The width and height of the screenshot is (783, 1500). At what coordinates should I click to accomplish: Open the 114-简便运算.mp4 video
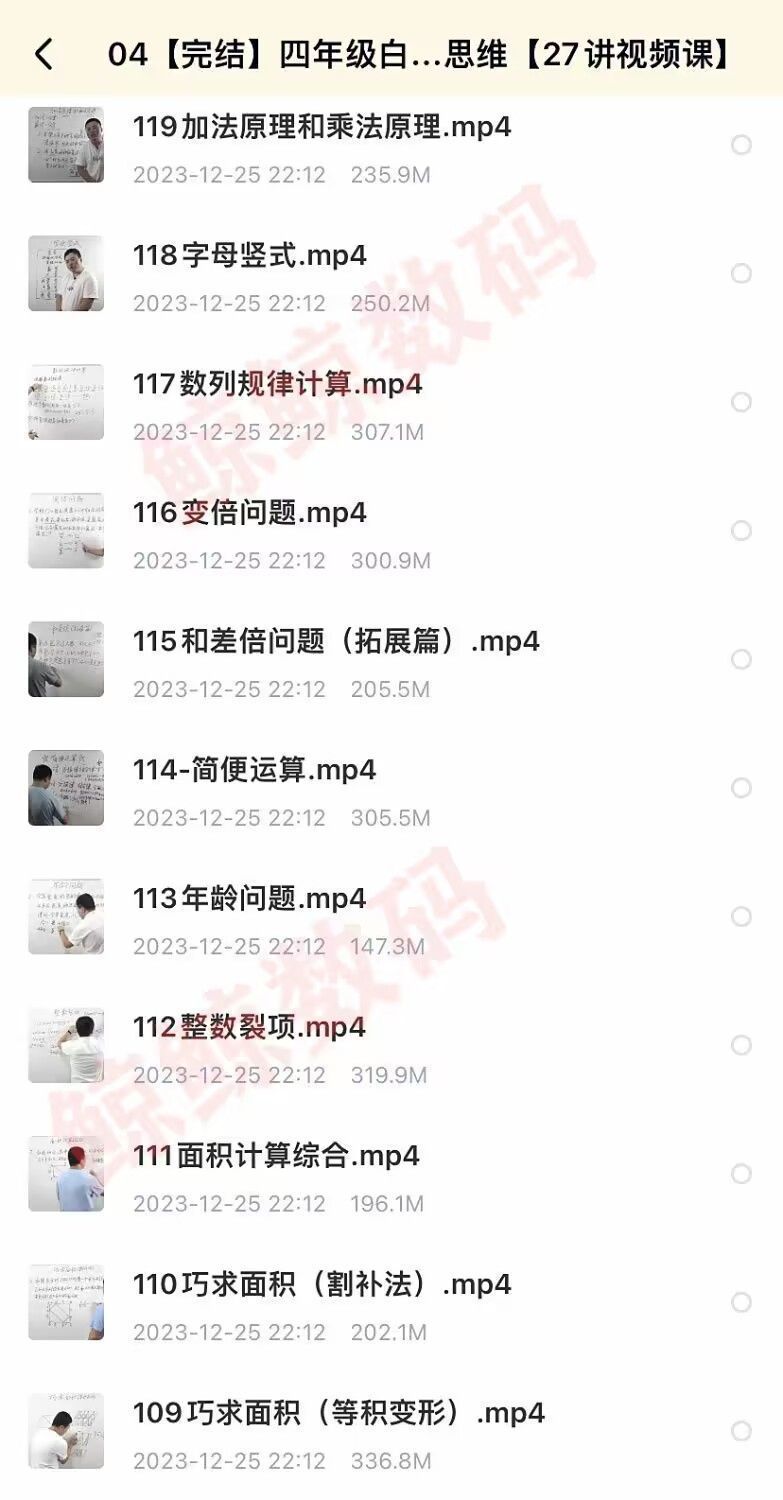click(391, 788)
